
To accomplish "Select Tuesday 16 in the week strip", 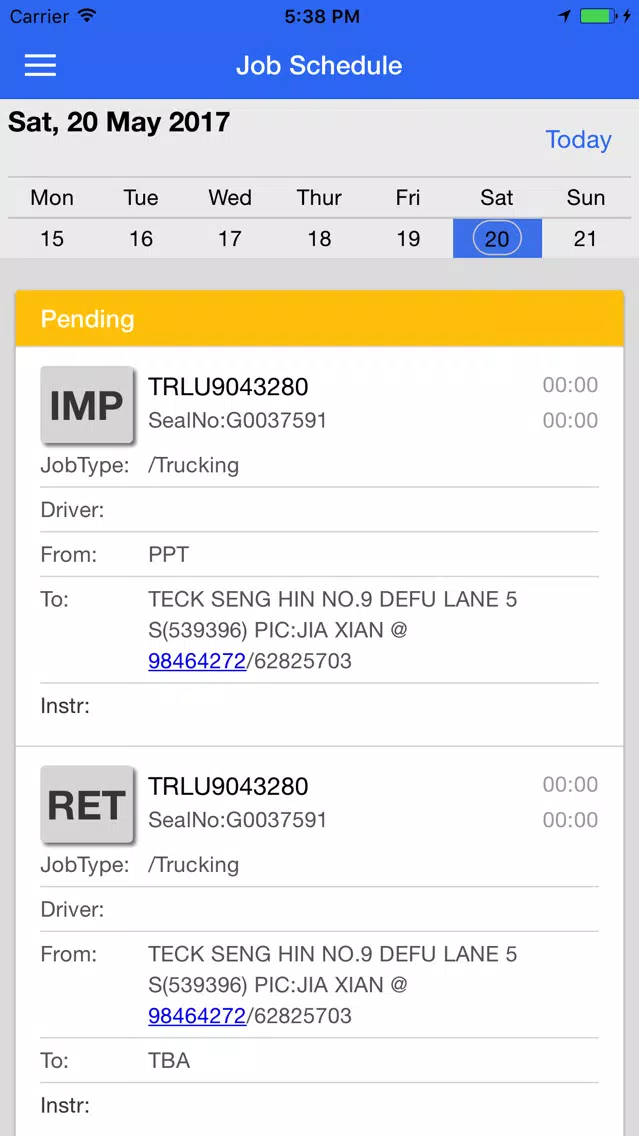I will (141, 238).
